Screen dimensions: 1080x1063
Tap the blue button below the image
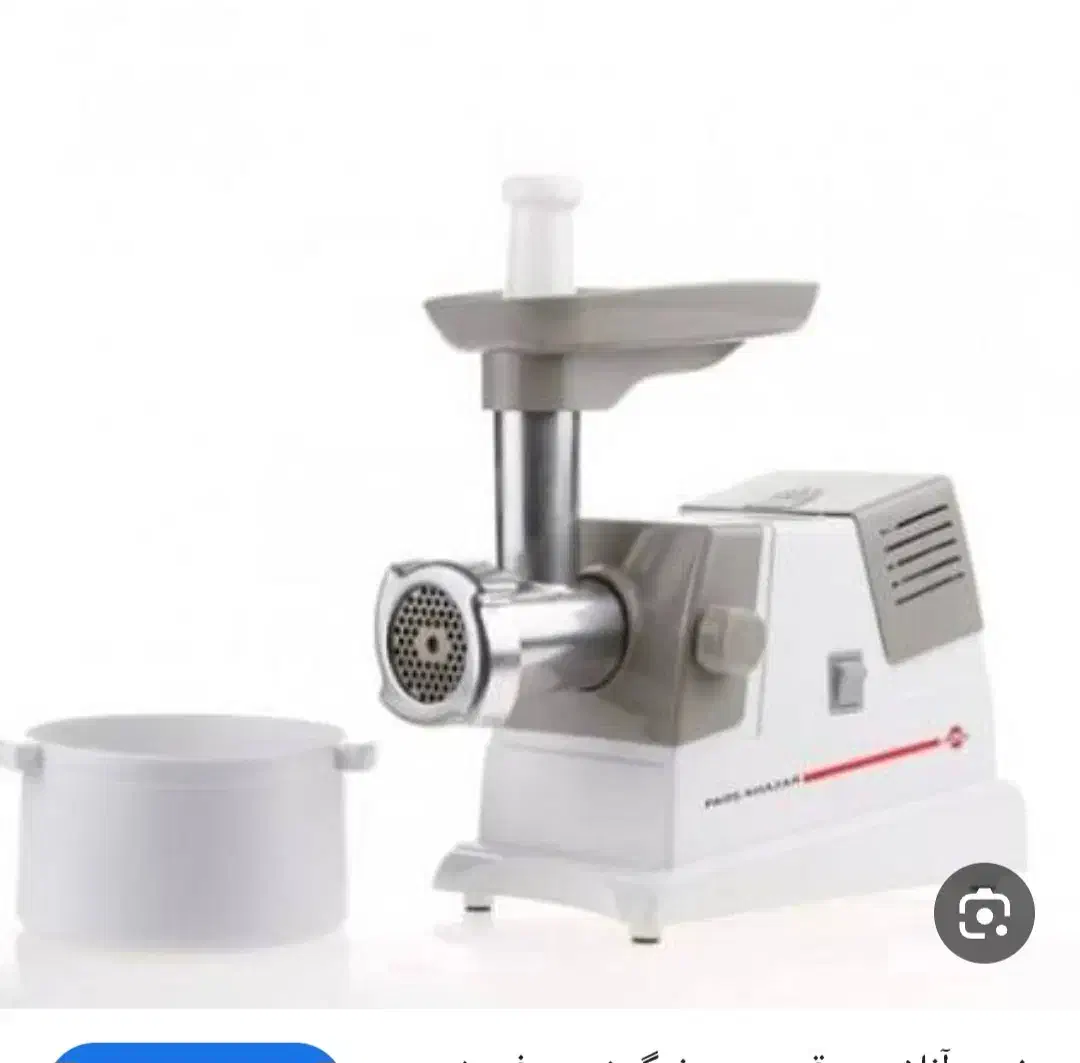point(195,1051)
